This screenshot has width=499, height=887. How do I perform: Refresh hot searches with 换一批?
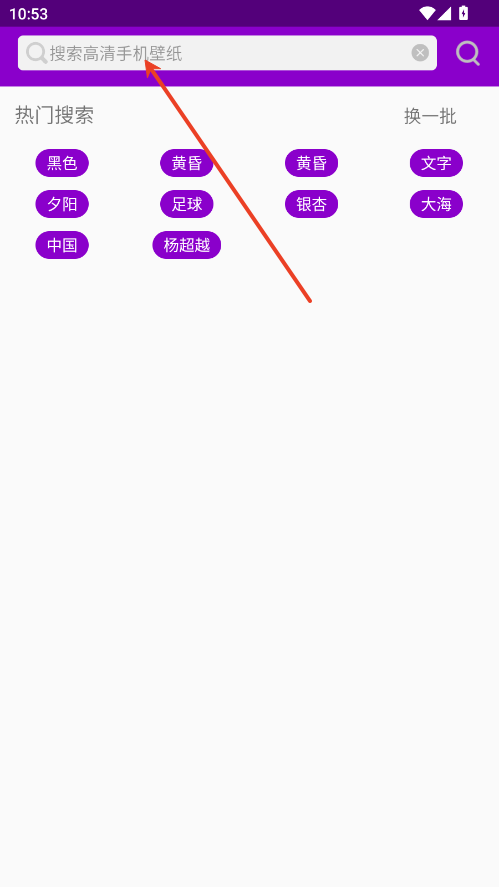point(430,116)
